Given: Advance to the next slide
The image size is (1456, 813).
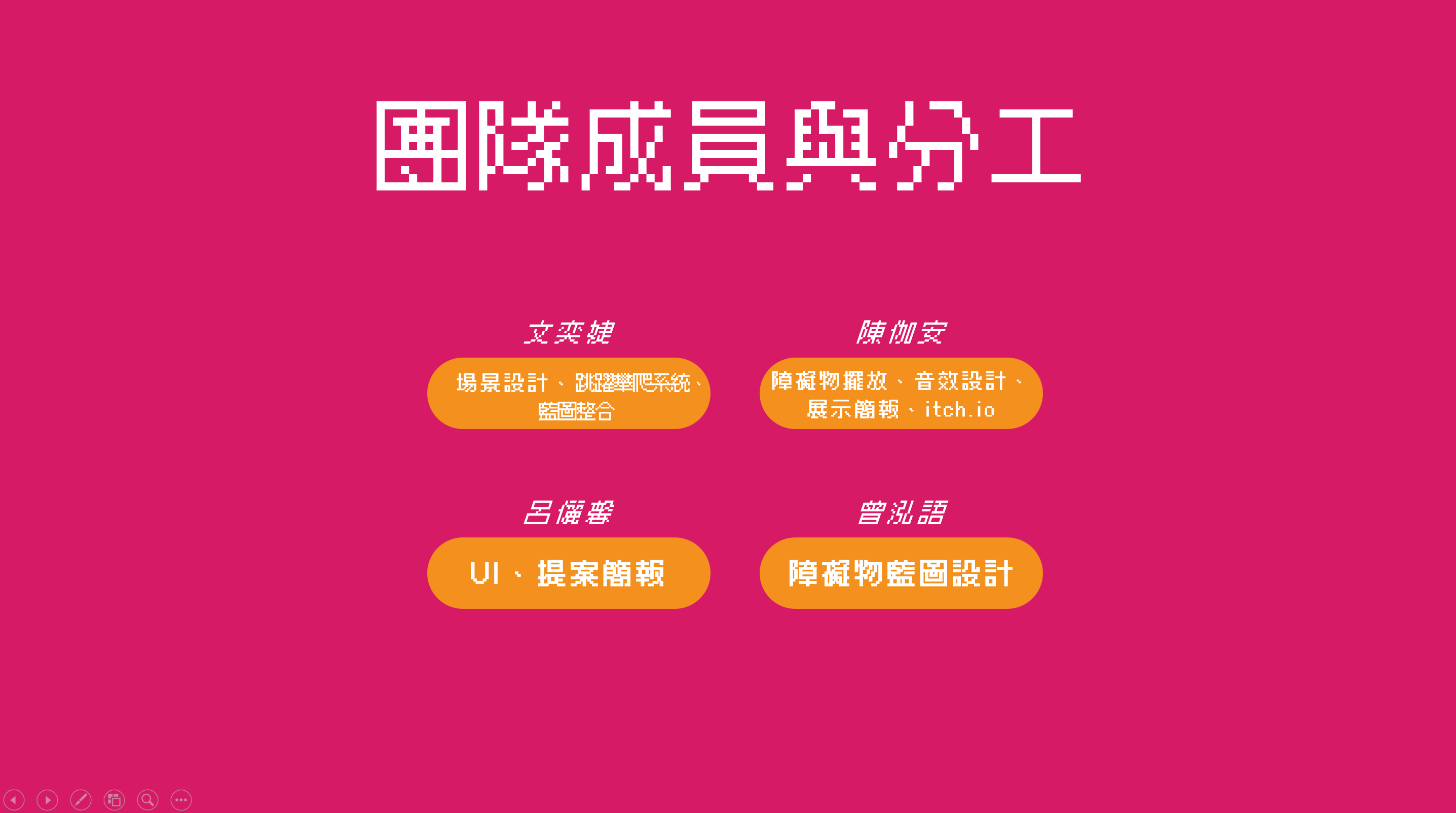Looking at the screenshot, I should [x=48, y=799].
